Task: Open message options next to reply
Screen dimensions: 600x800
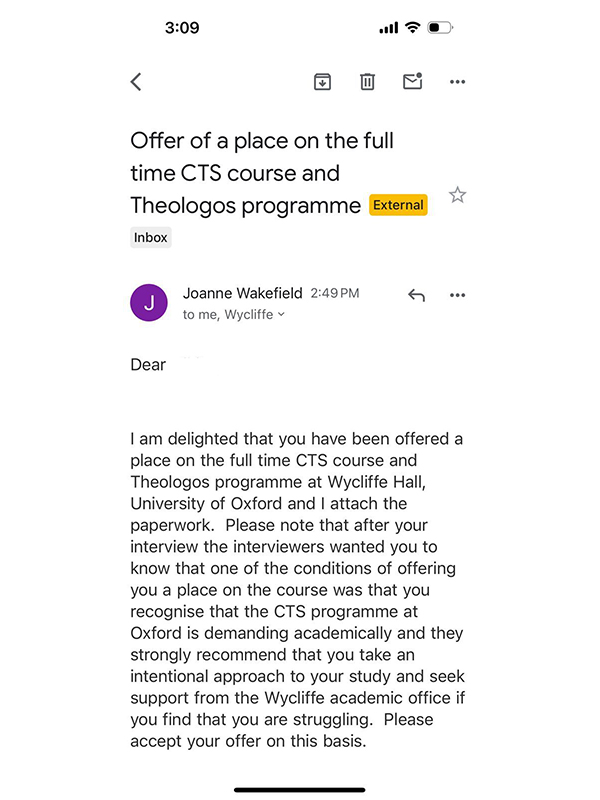Action: click(457, 295)
